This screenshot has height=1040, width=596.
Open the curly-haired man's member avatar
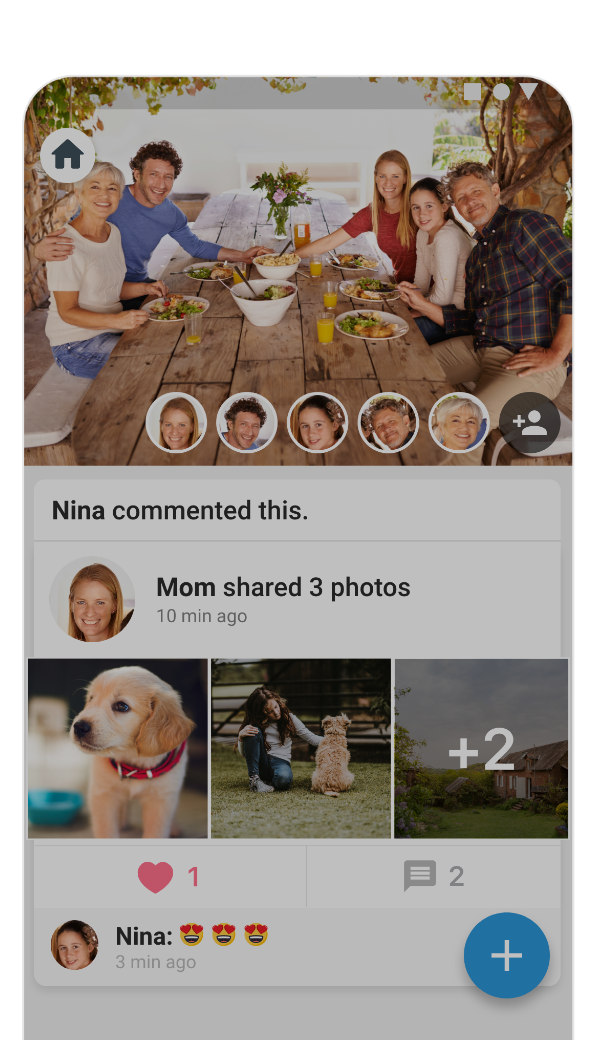click(x=247, y=422)
